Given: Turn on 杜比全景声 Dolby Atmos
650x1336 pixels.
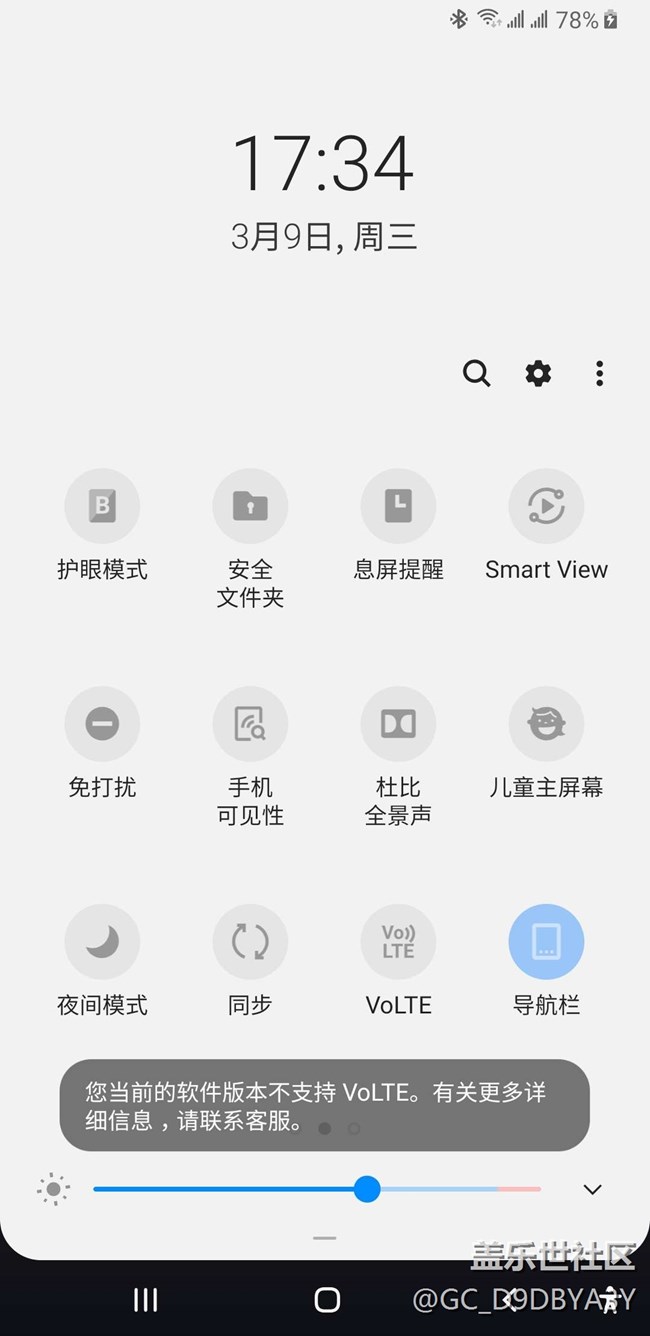Looking at the screenshot, I should (x=398, y=724).
